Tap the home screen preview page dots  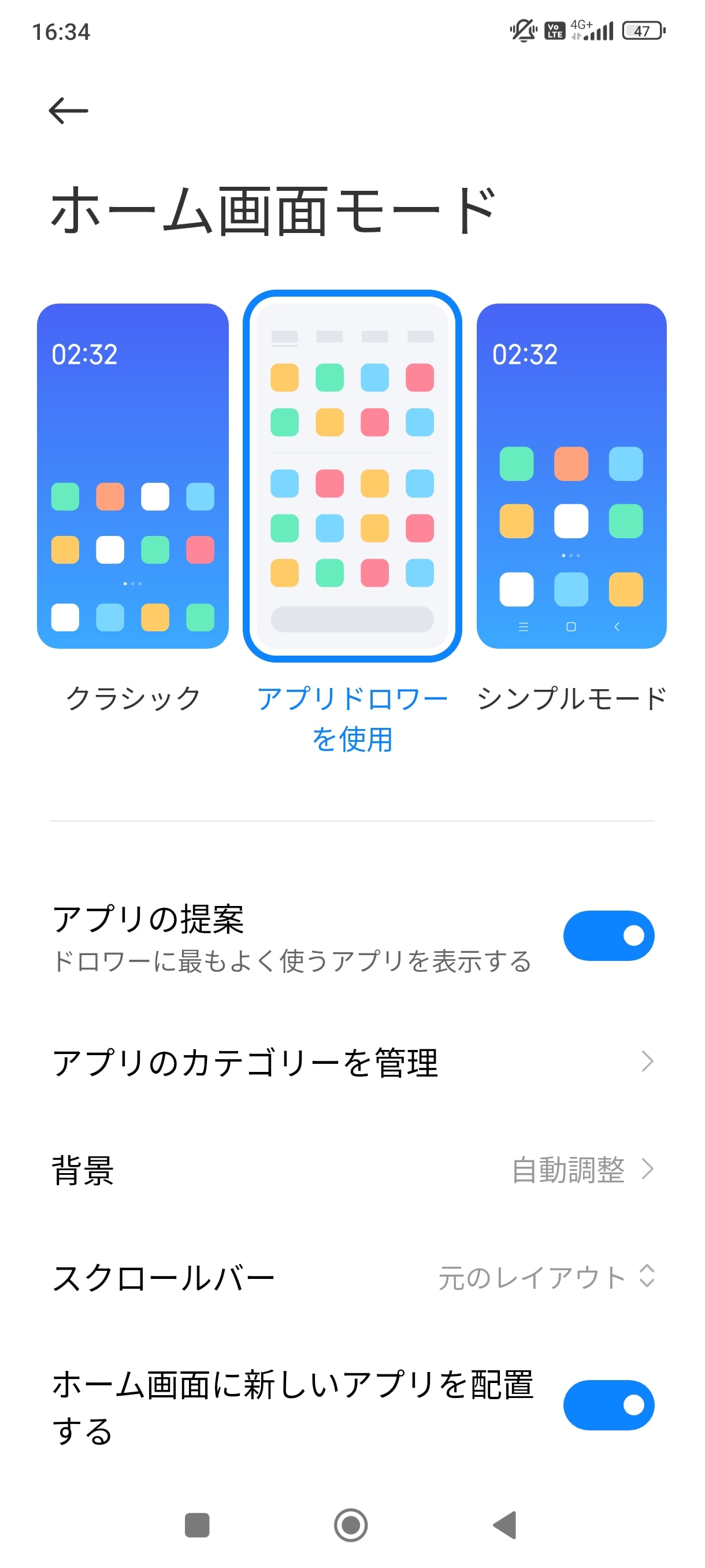tap(132, 583)
